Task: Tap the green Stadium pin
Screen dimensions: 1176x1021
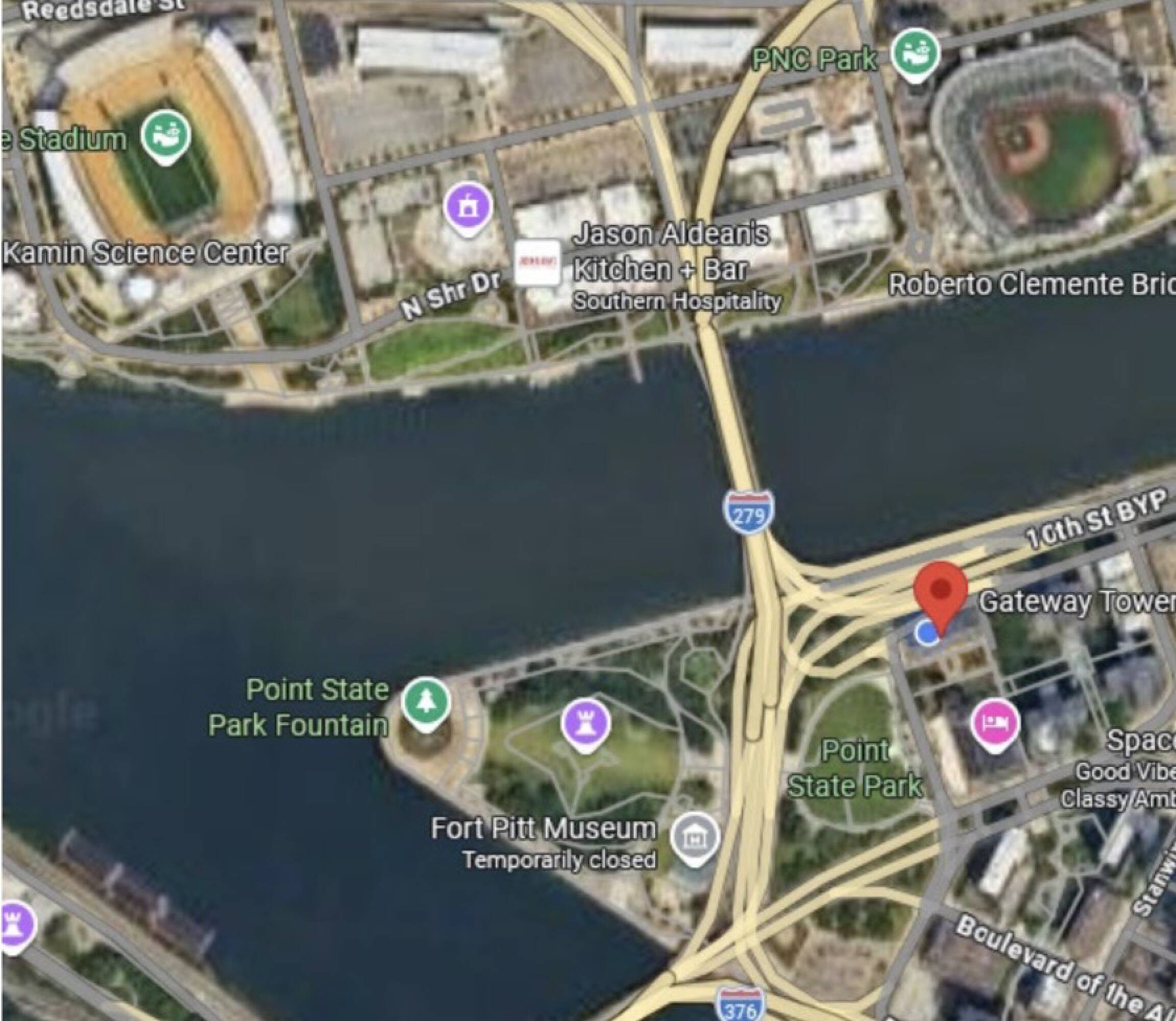Action: 166,136
